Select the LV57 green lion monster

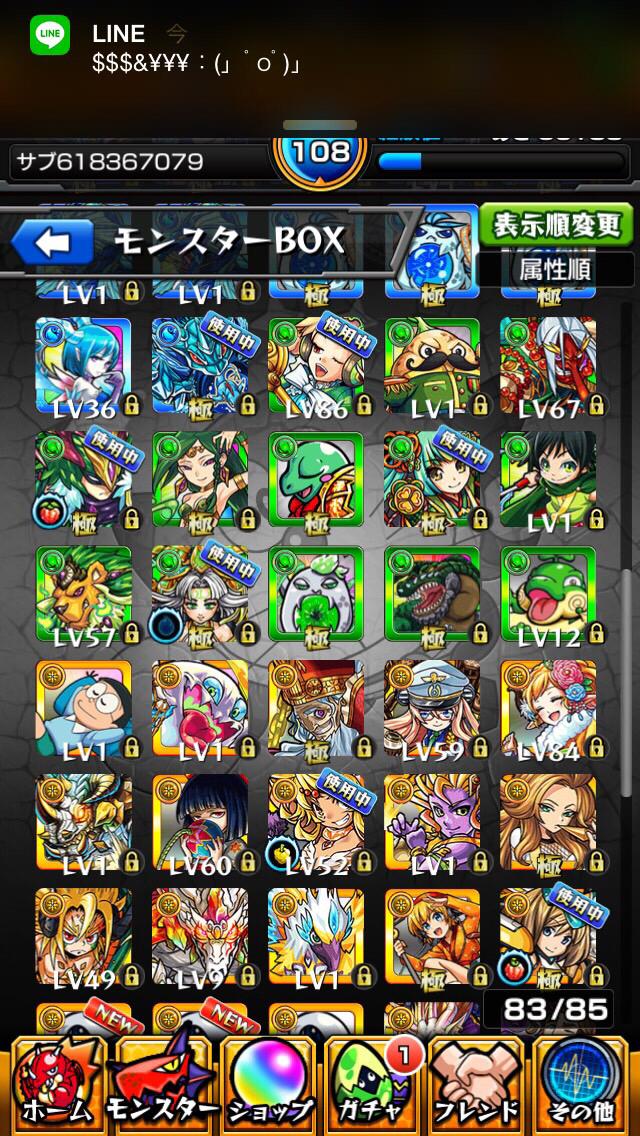click(83, 594)
